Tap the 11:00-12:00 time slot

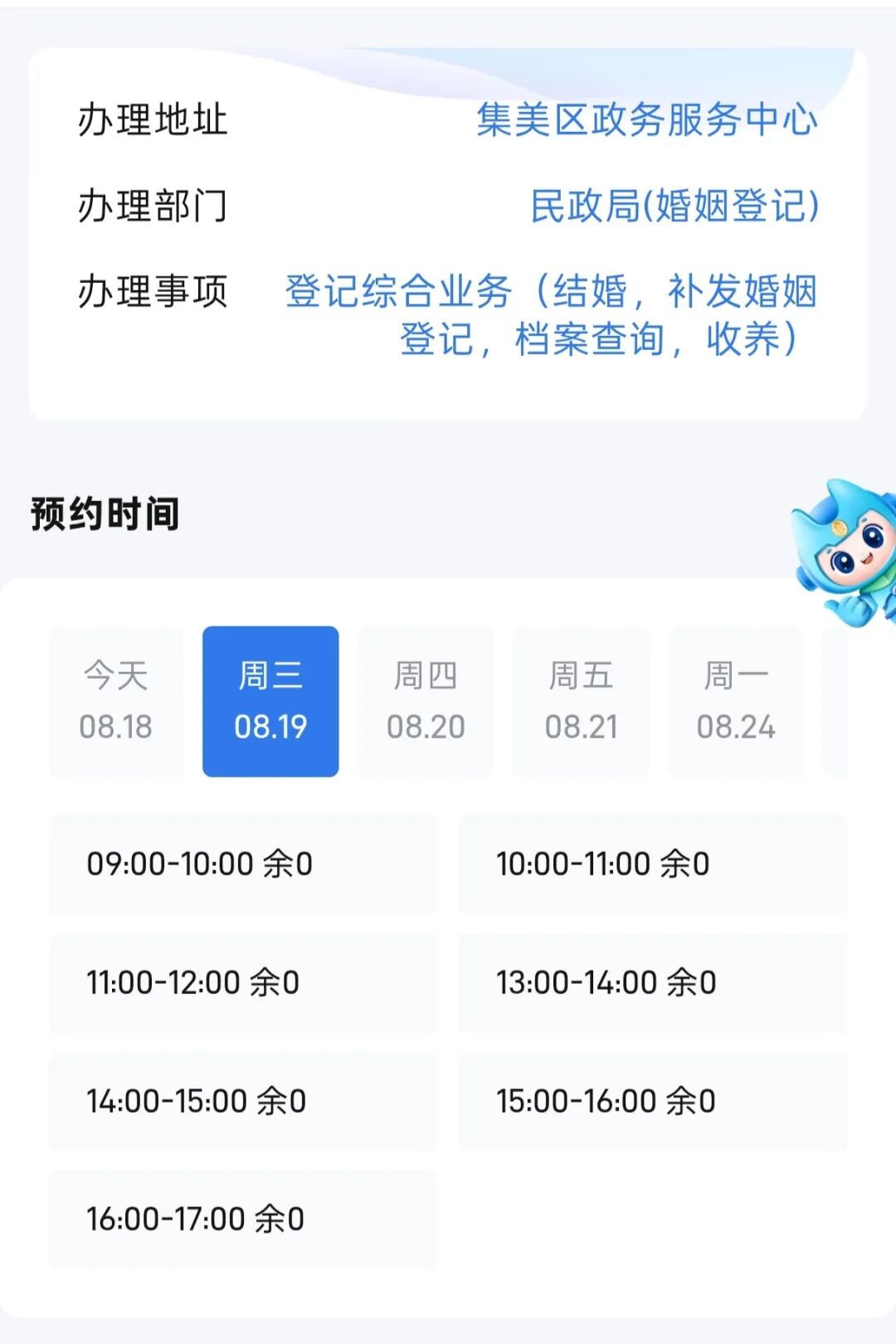point(242,982)
